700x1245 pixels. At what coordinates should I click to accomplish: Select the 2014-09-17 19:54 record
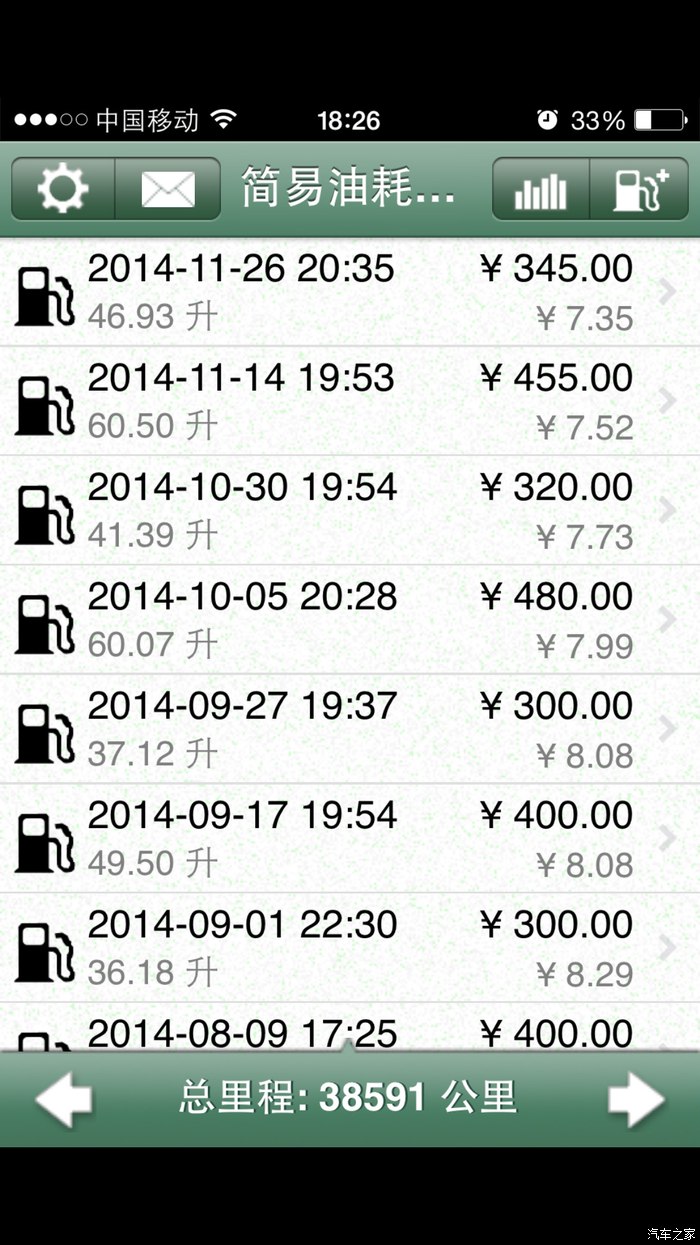(350, 838)
